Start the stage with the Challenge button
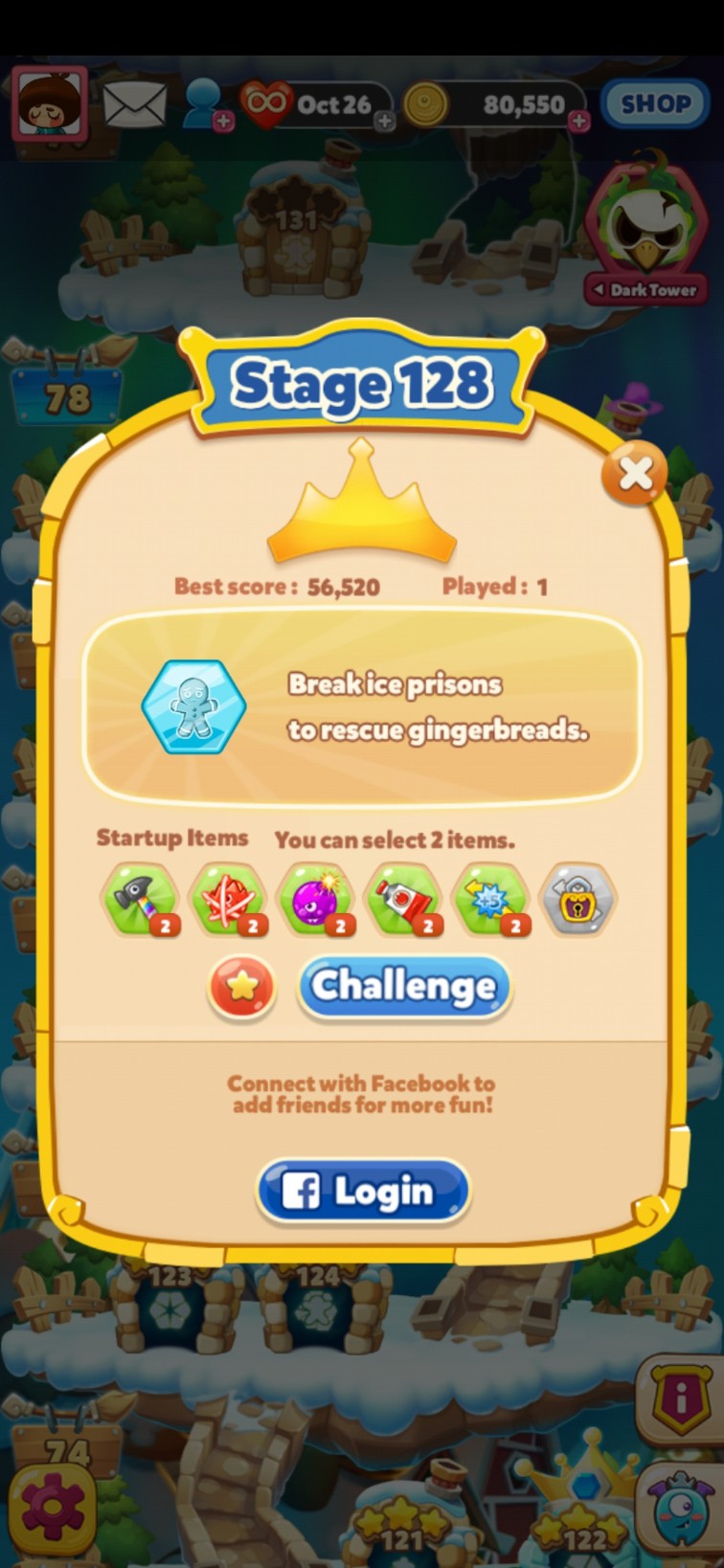This screenshot has width=724, height=1568. click(404, 986)
